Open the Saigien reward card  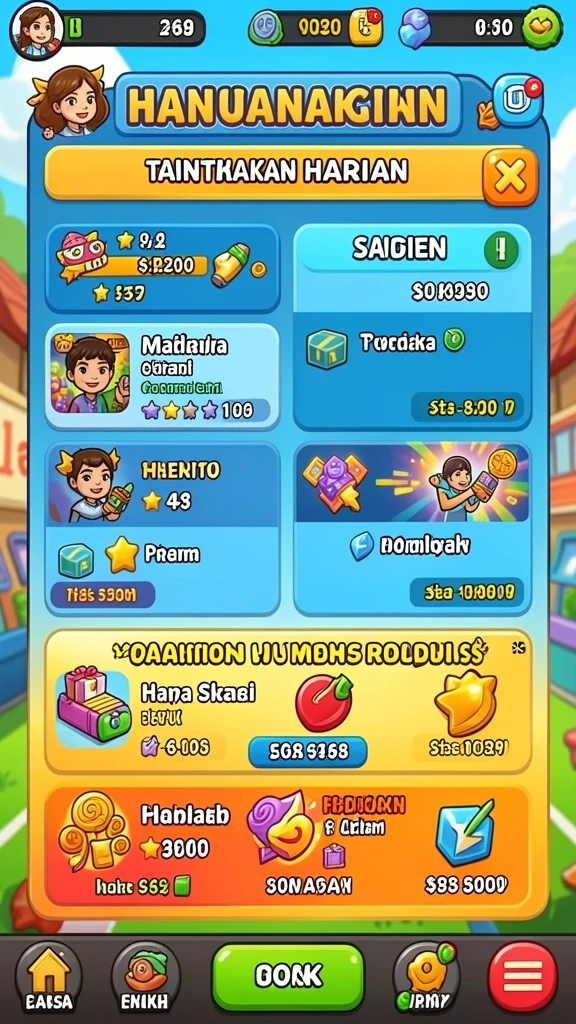click(x=412, y=327)
